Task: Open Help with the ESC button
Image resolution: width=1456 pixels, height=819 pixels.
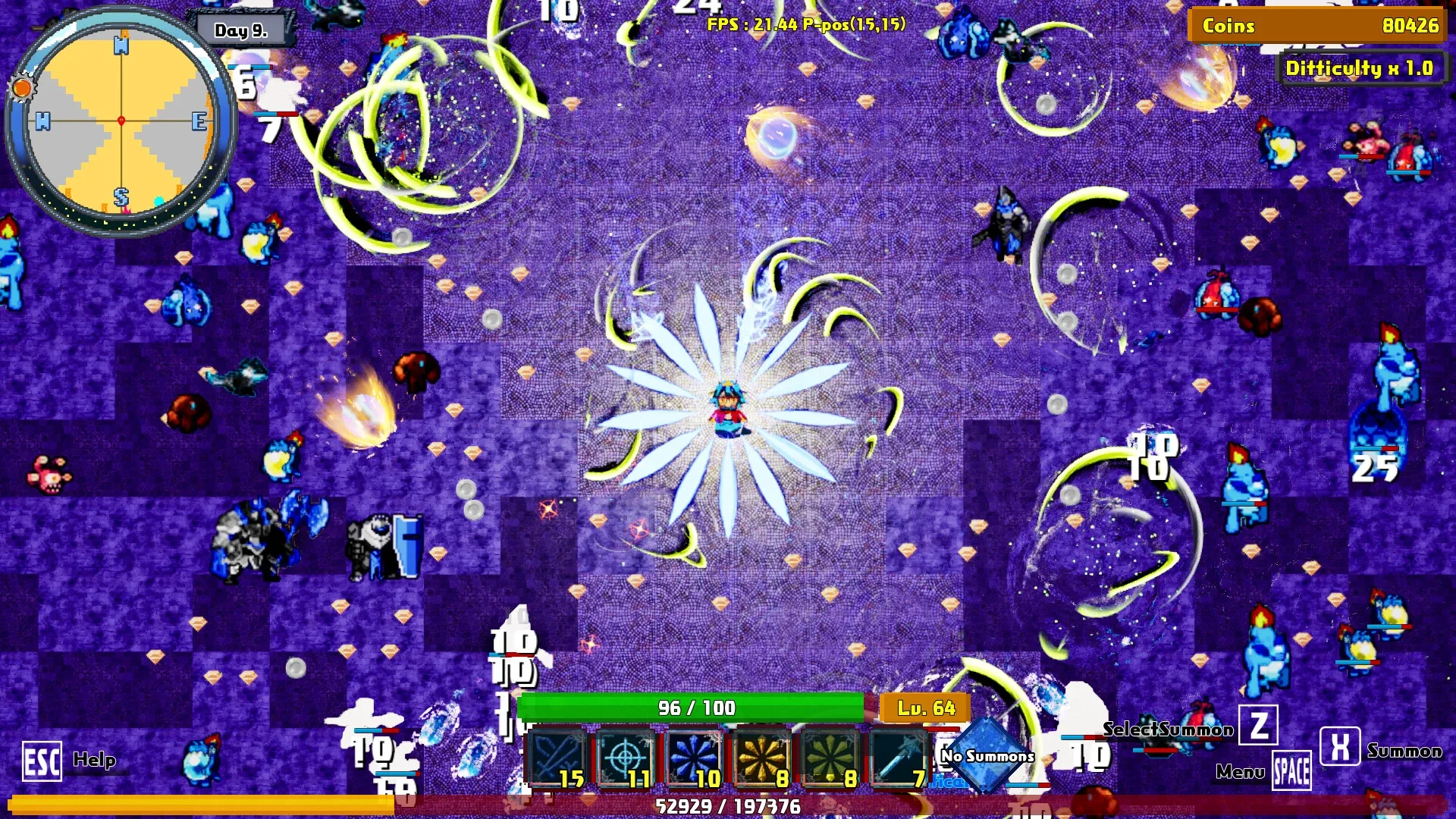Action: click(42, 761)
